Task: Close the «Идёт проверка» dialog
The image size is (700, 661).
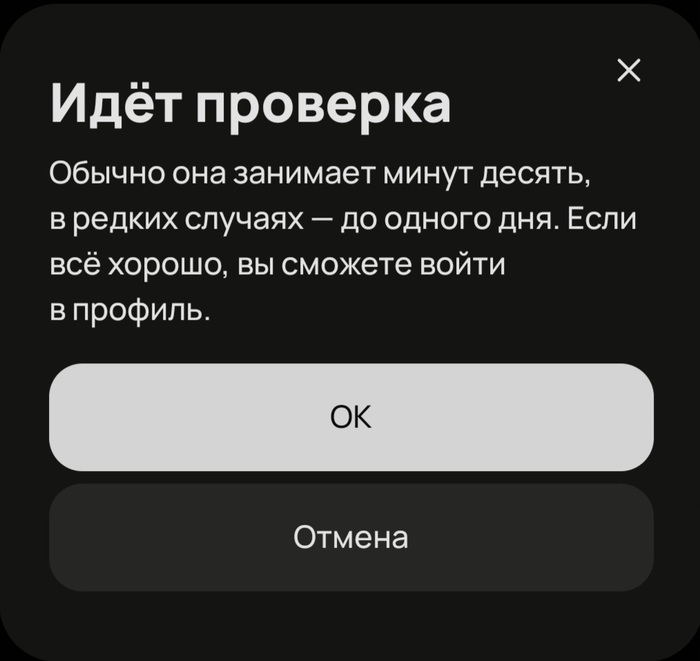Action: [629, 70]
